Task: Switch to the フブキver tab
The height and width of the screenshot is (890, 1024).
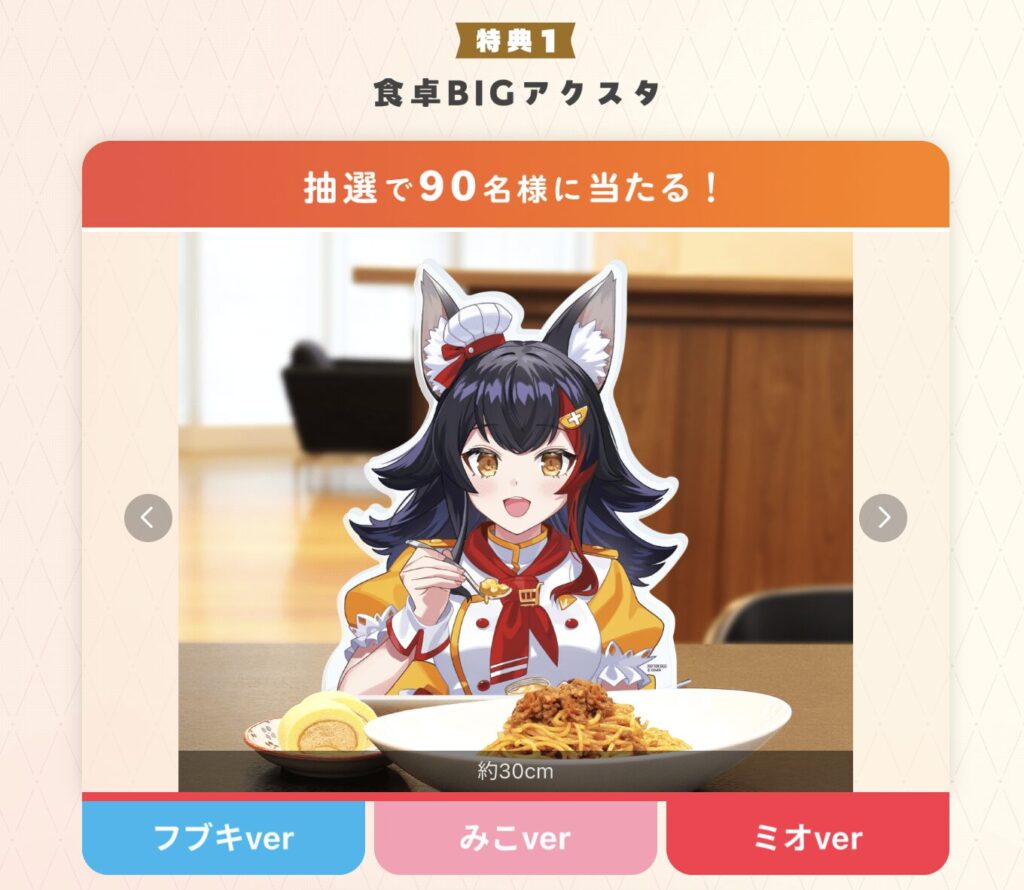Action: [223, 838]
